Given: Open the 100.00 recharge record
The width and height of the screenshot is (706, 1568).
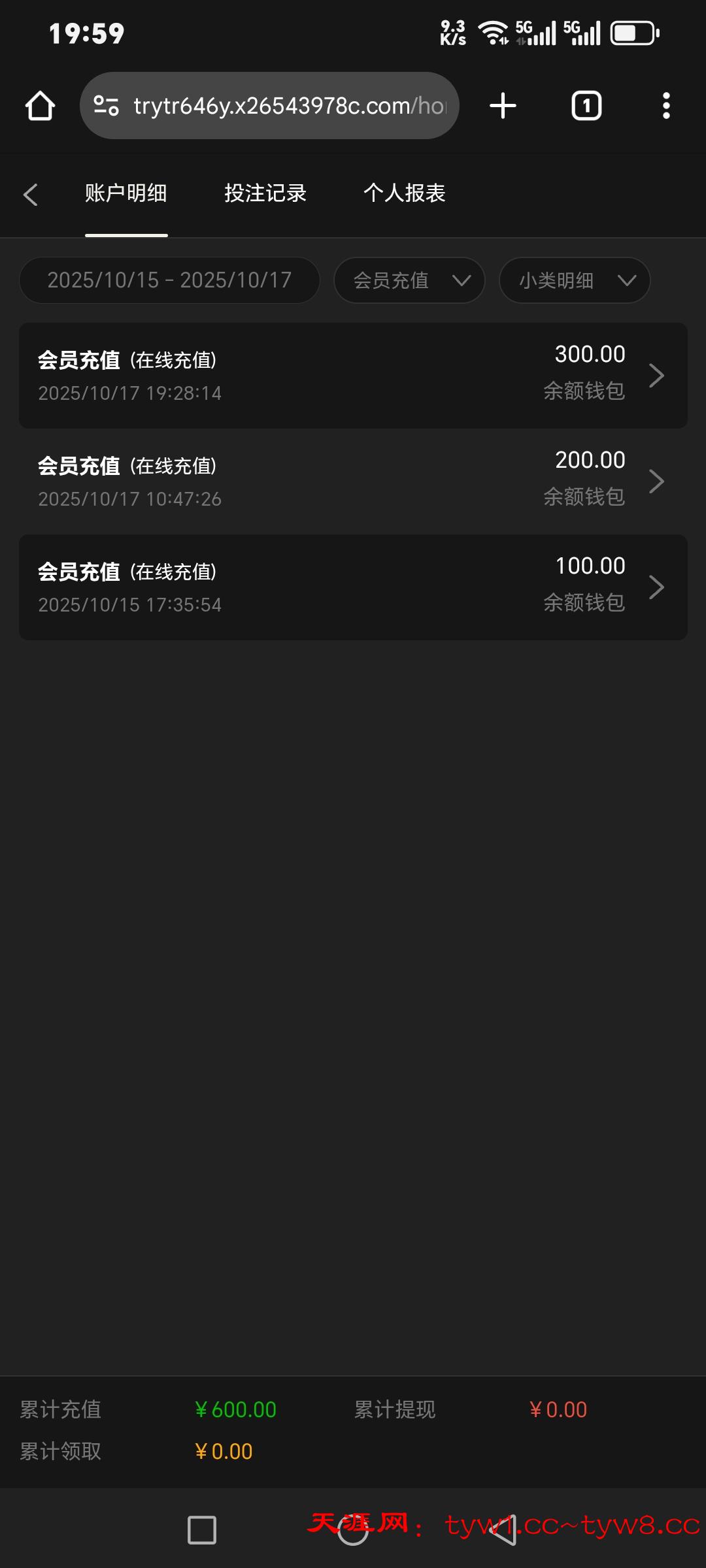Looking at the screenshot, I should pos(353,587).
